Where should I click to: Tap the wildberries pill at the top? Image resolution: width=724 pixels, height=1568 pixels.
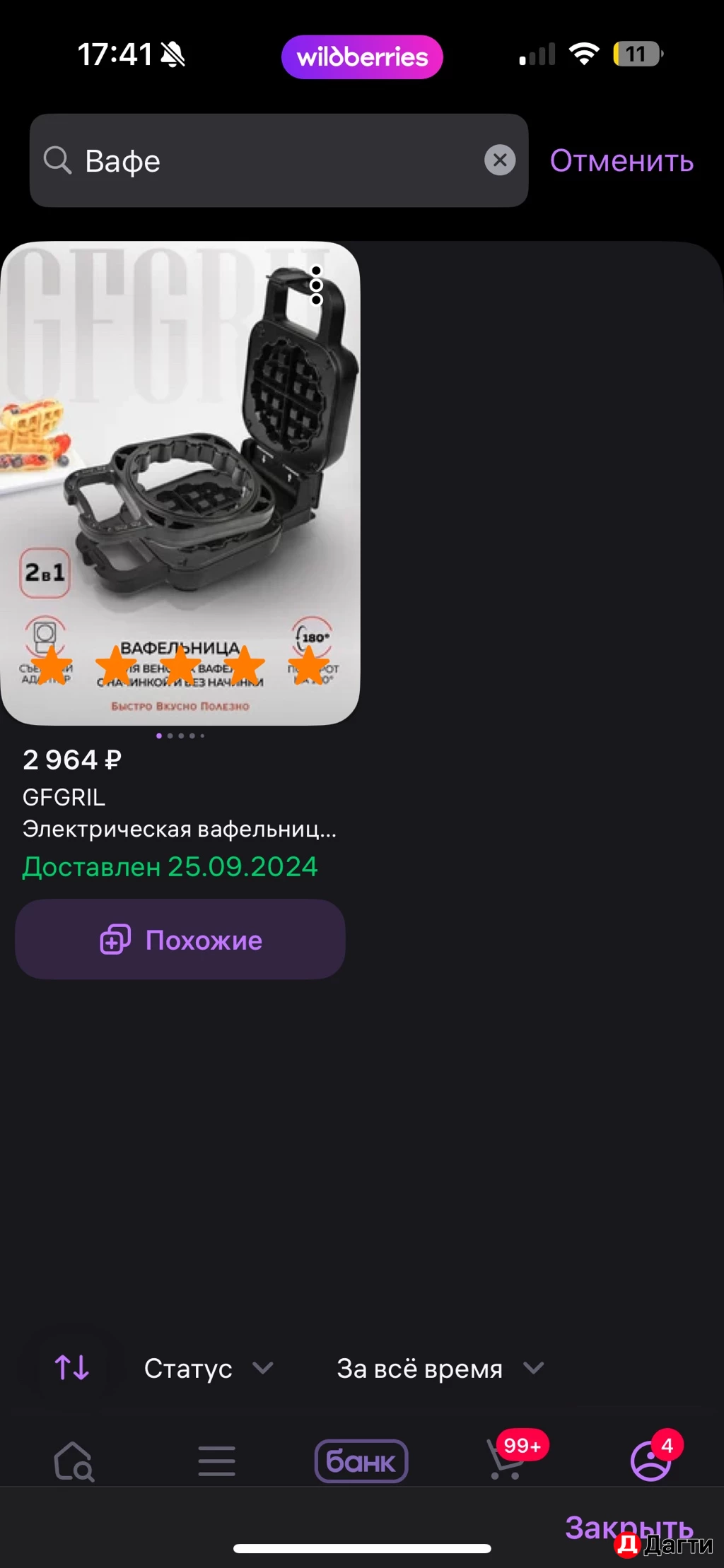[x=361, y=57]
